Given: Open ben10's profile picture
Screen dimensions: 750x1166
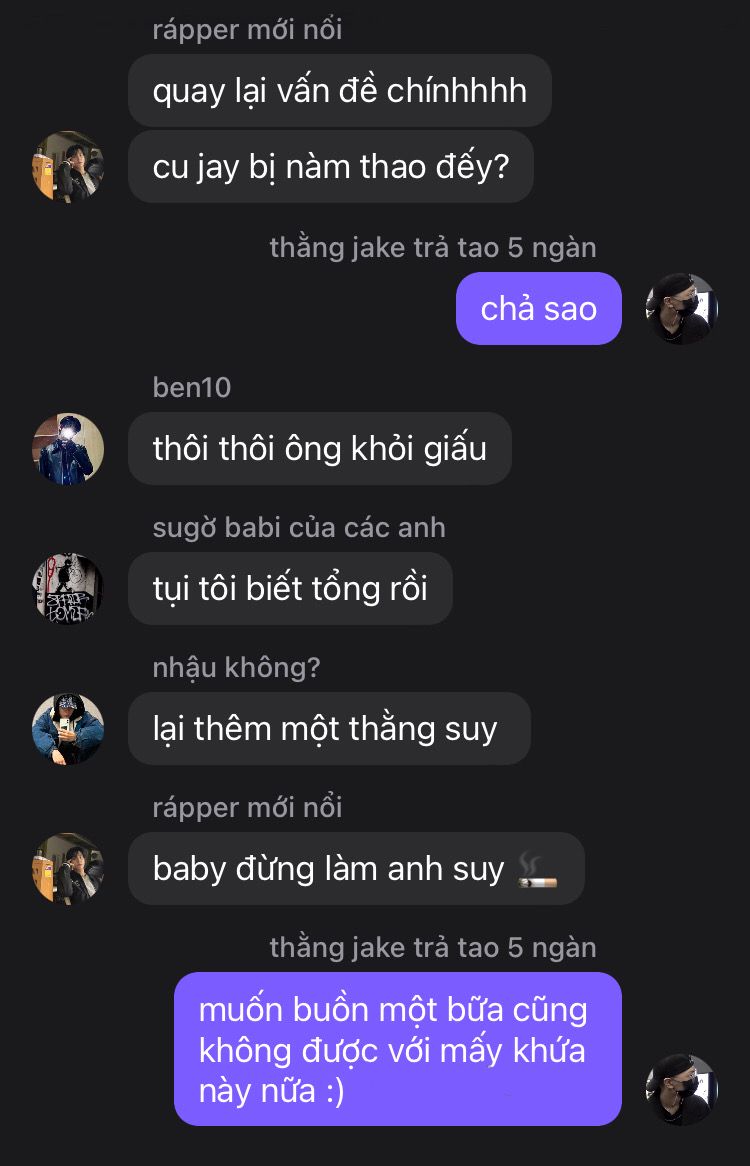Looking at the screenshot, I should [x=68, y=449].
